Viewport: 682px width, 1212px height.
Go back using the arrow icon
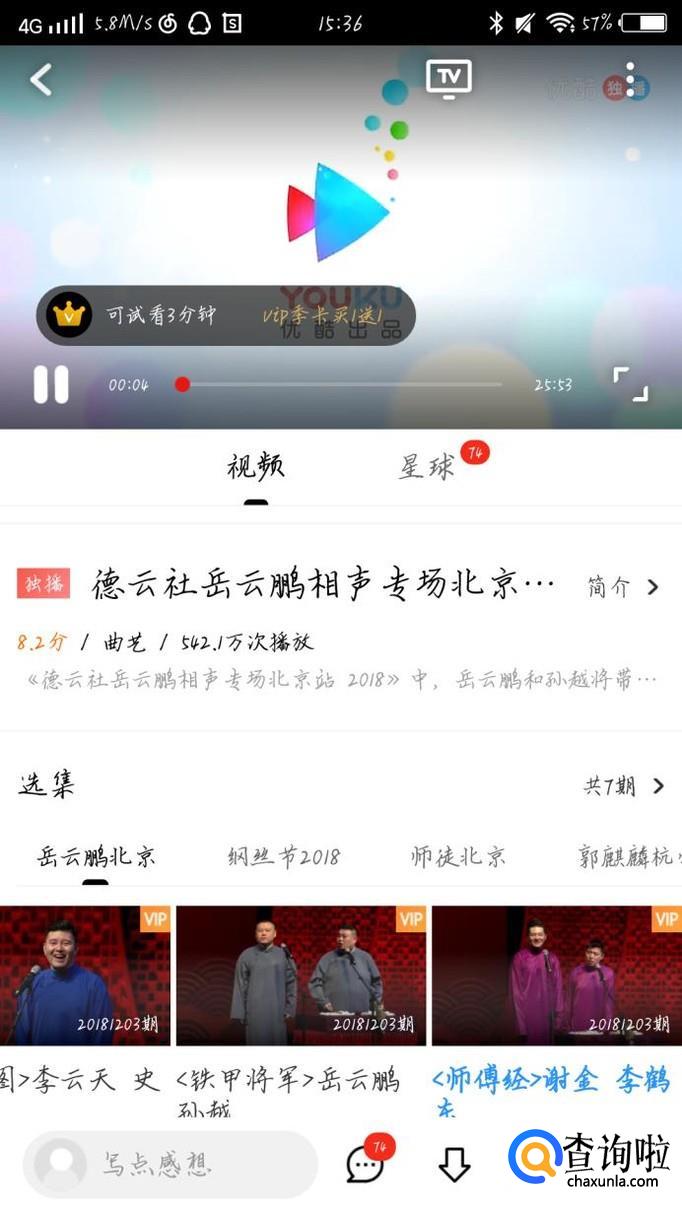coord(41,79)
